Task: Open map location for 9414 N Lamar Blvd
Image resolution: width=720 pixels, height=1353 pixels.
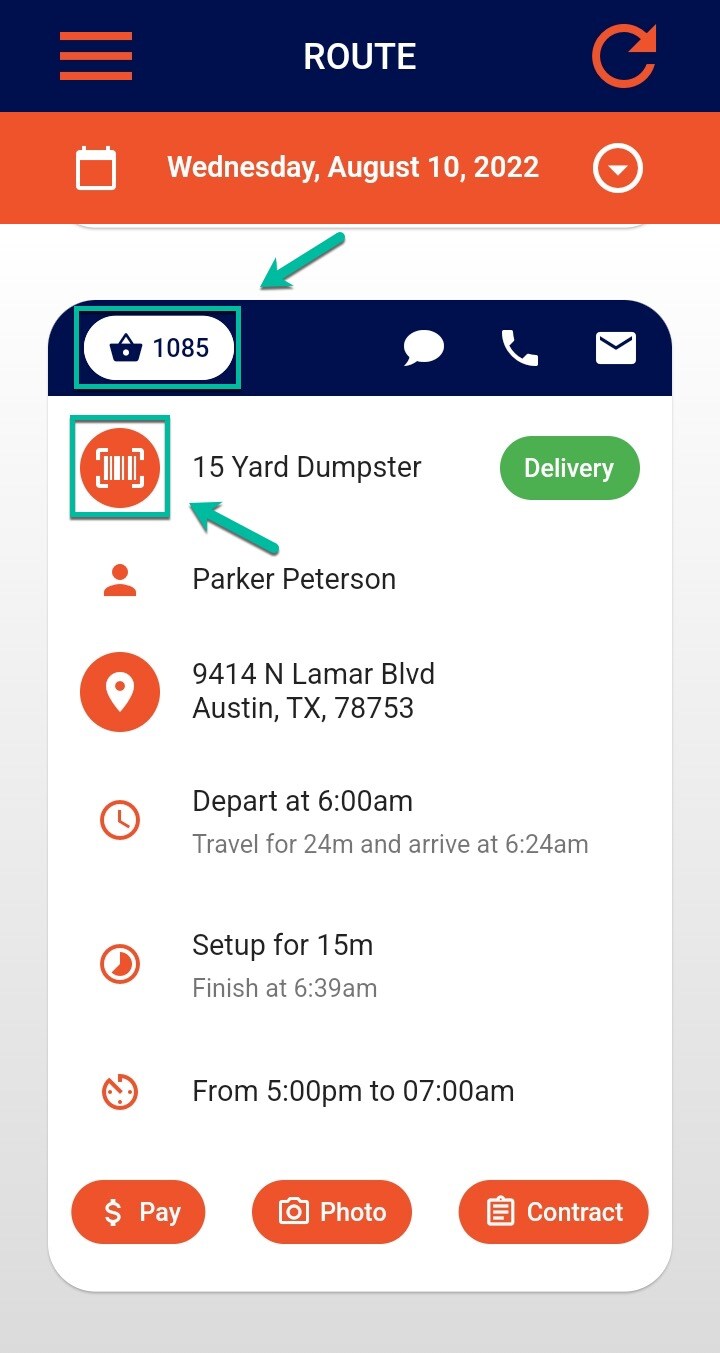Action: tap(120, 692)
